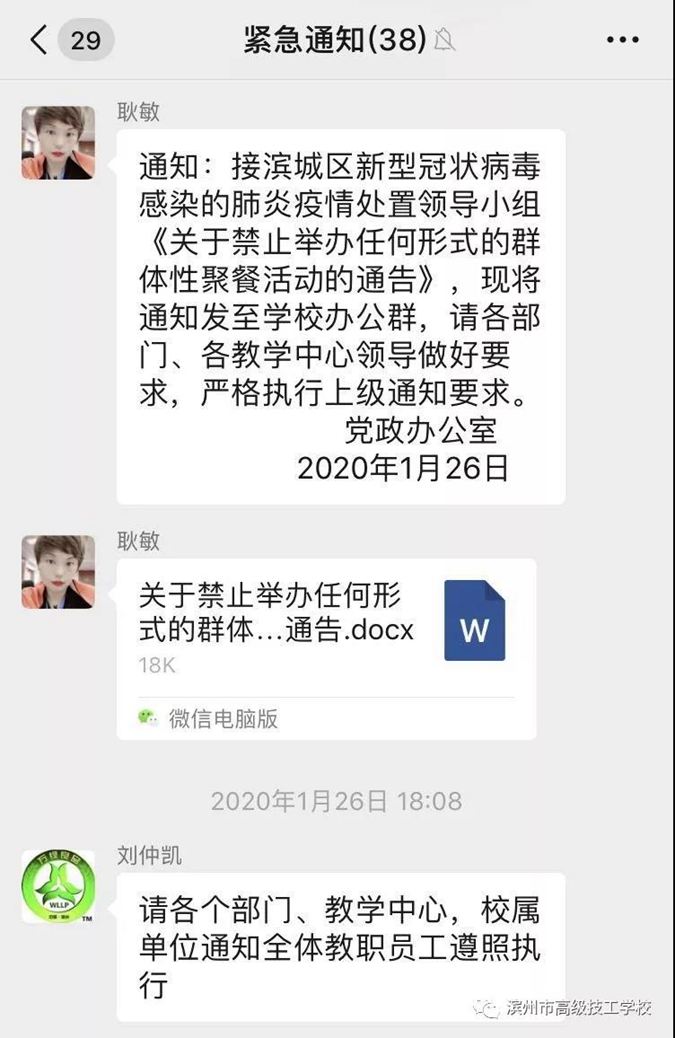Go back to the chat list
Image resolution: width=675 pixels, height=1038 pixels.
pos(40,40)
